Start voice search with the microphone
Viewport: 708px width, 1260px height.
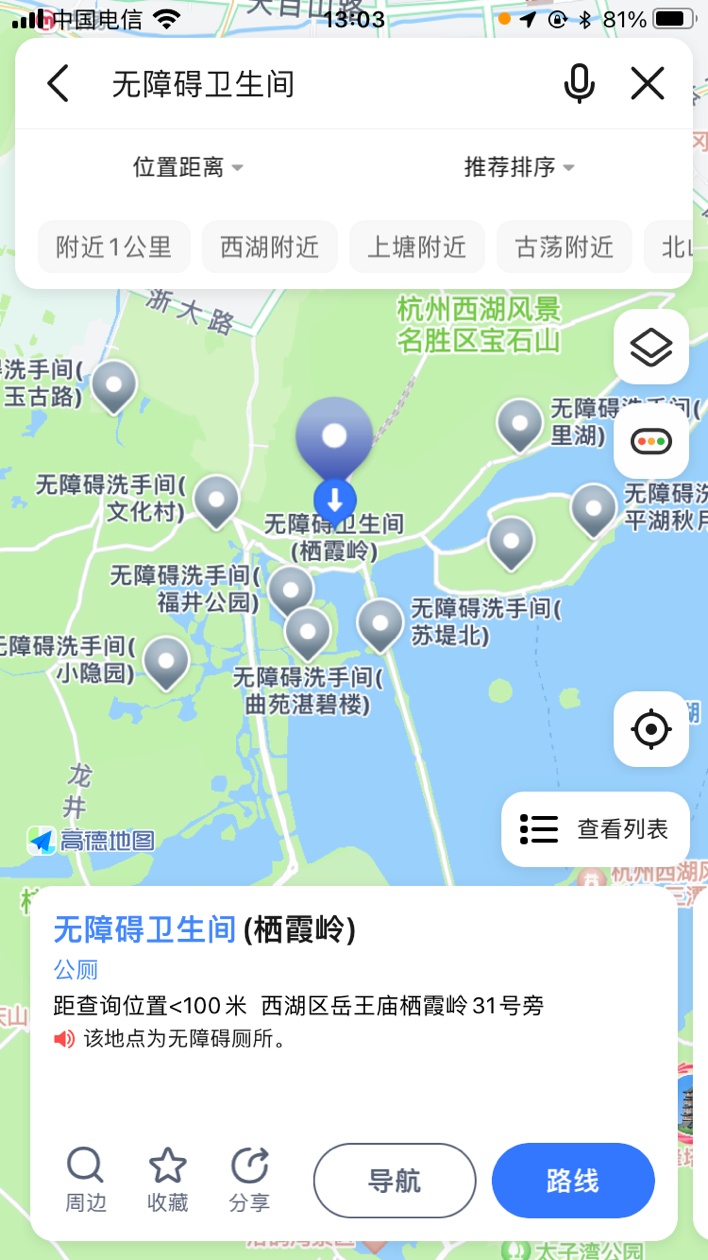pos(579,84)
